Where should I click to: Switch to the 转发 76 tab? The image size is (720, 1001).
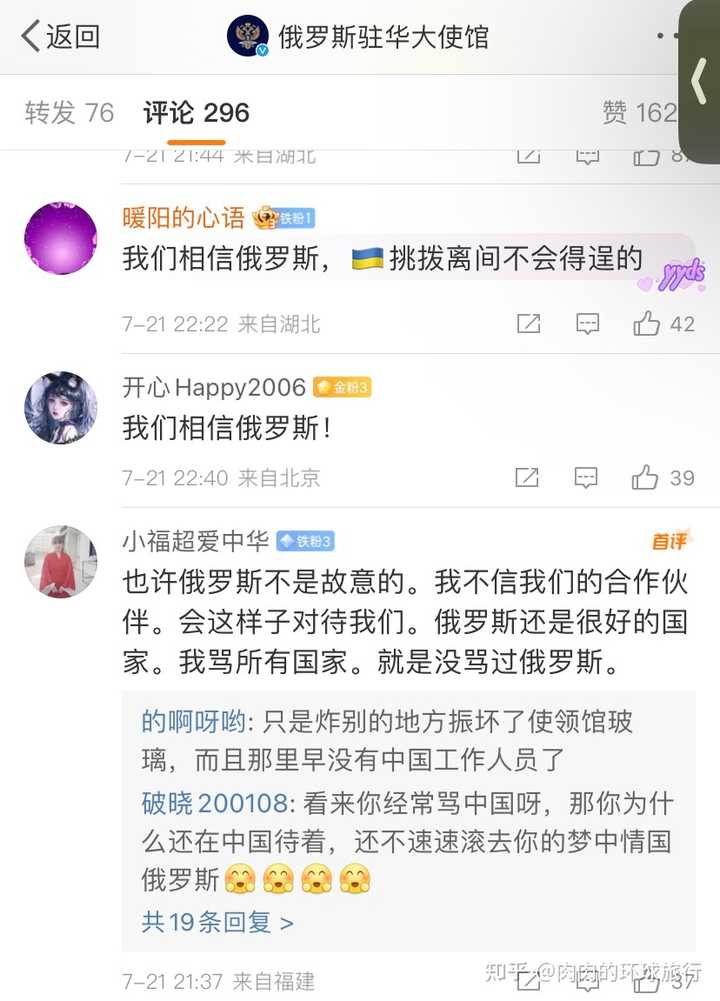(x=69, y=112)
